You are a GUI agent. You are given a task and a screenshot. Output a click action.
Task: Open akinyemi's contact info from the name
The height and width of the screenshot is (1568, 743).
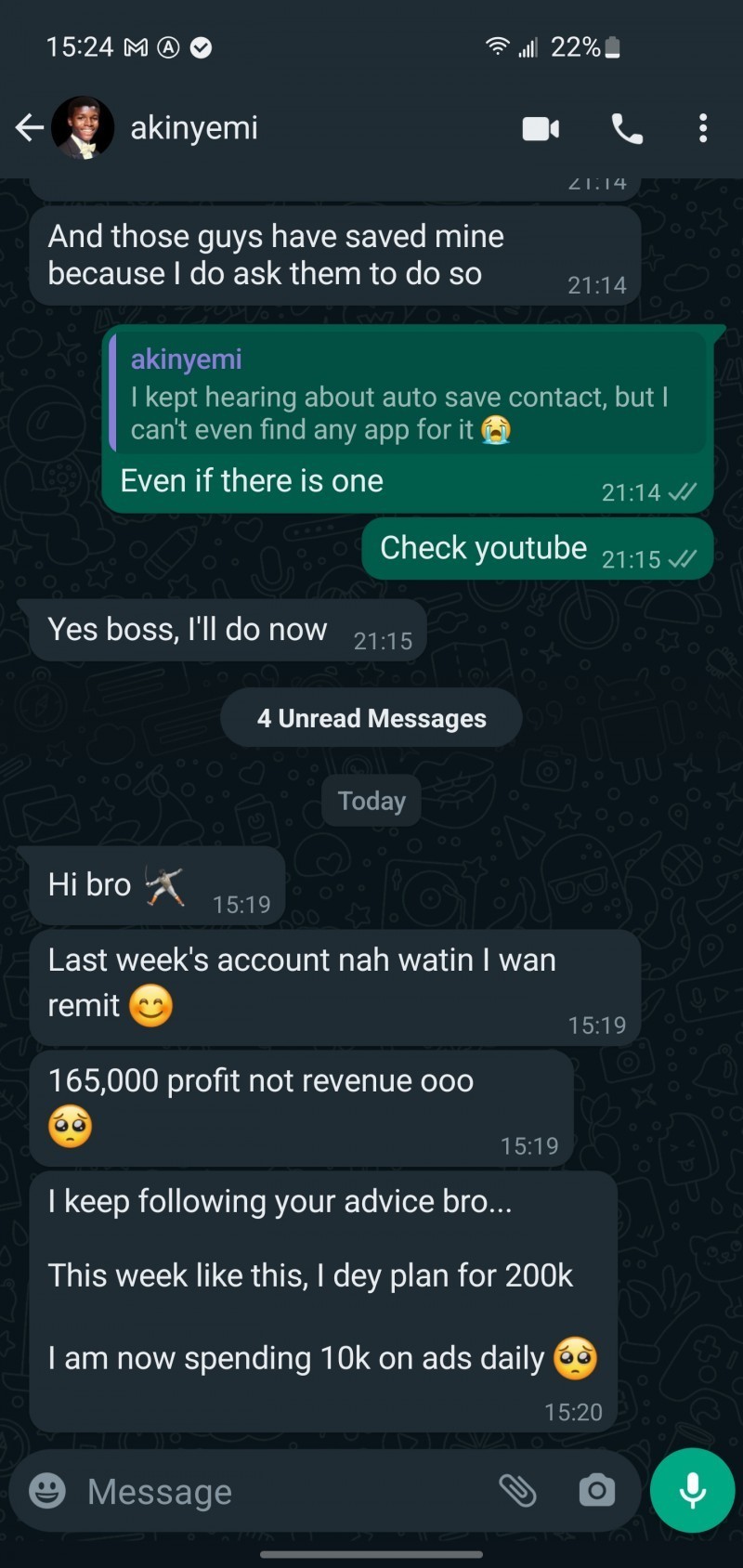click(194, 128)
